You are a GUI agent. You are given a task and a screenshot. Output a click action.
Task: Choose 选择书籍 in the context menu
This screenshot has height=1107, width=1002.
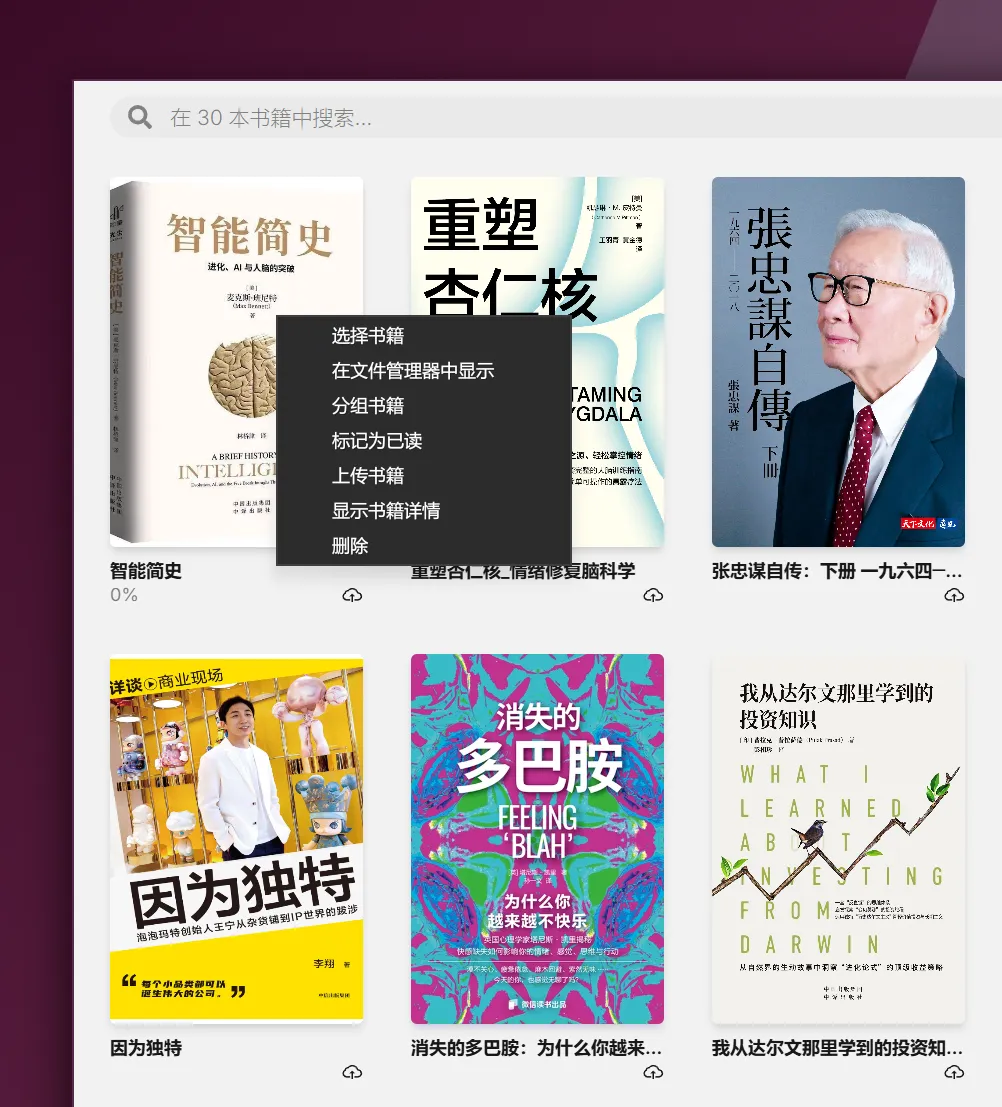coord(368,336)
